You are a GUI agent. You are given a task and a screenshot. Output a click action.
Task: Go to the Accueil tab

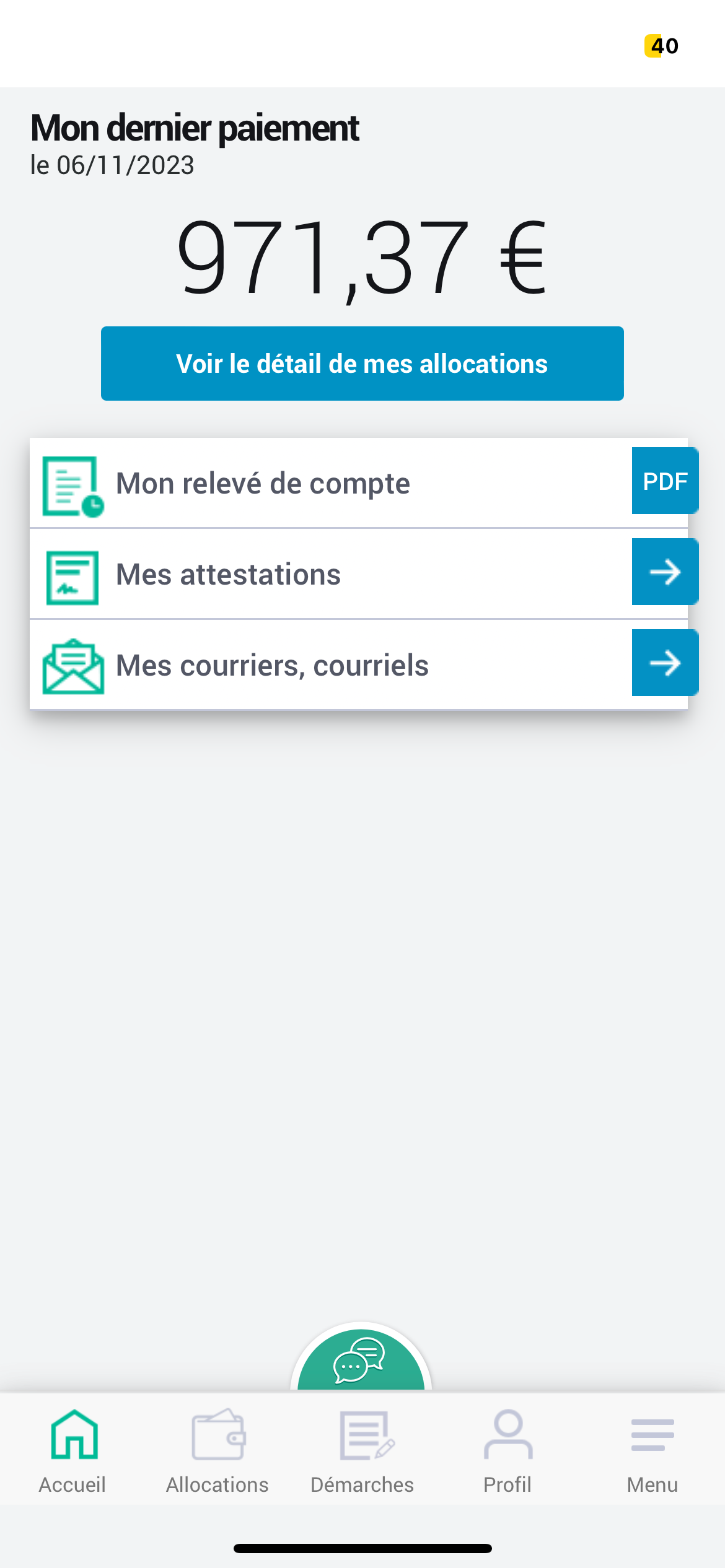72,1452
